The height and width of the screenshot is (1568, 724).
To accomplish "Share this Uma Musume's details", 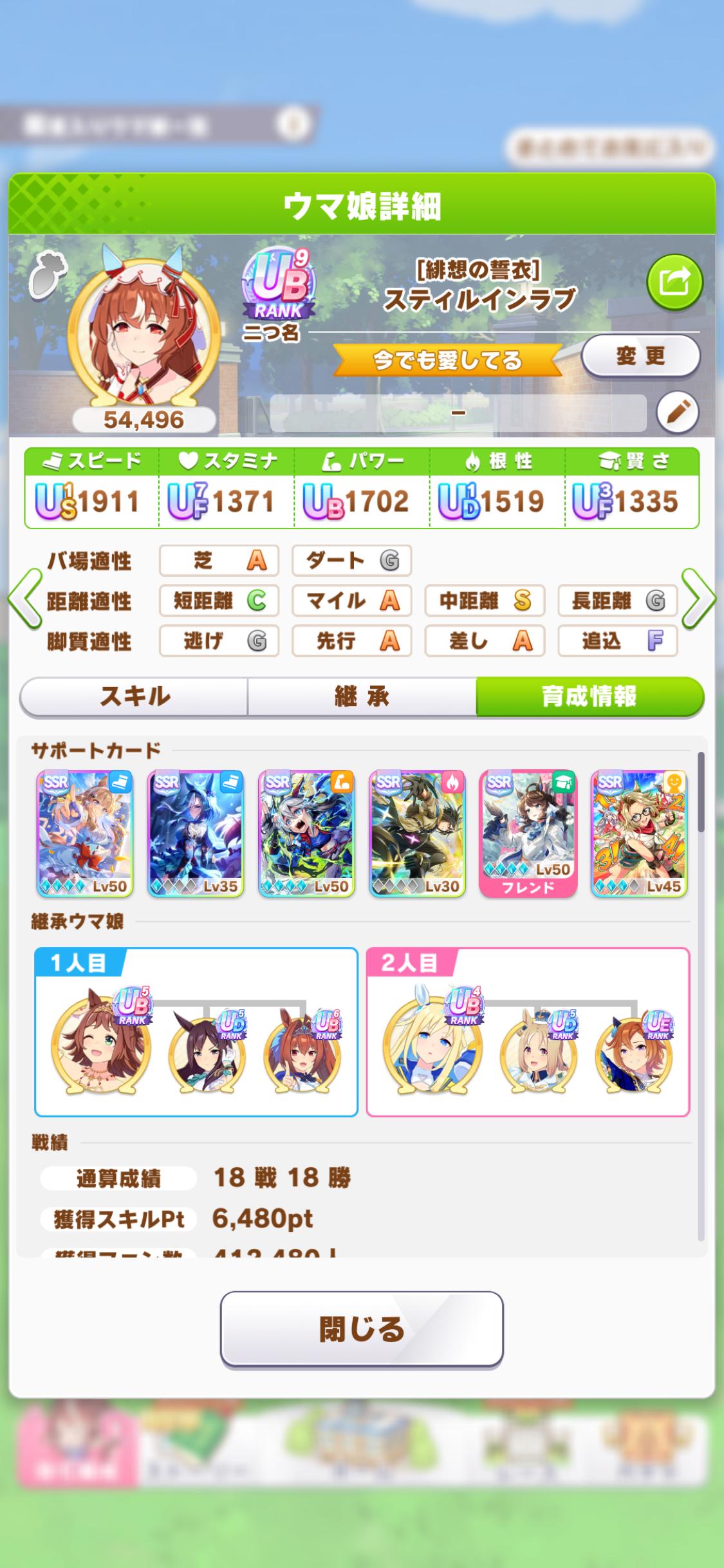I will [x=674, y=282].
